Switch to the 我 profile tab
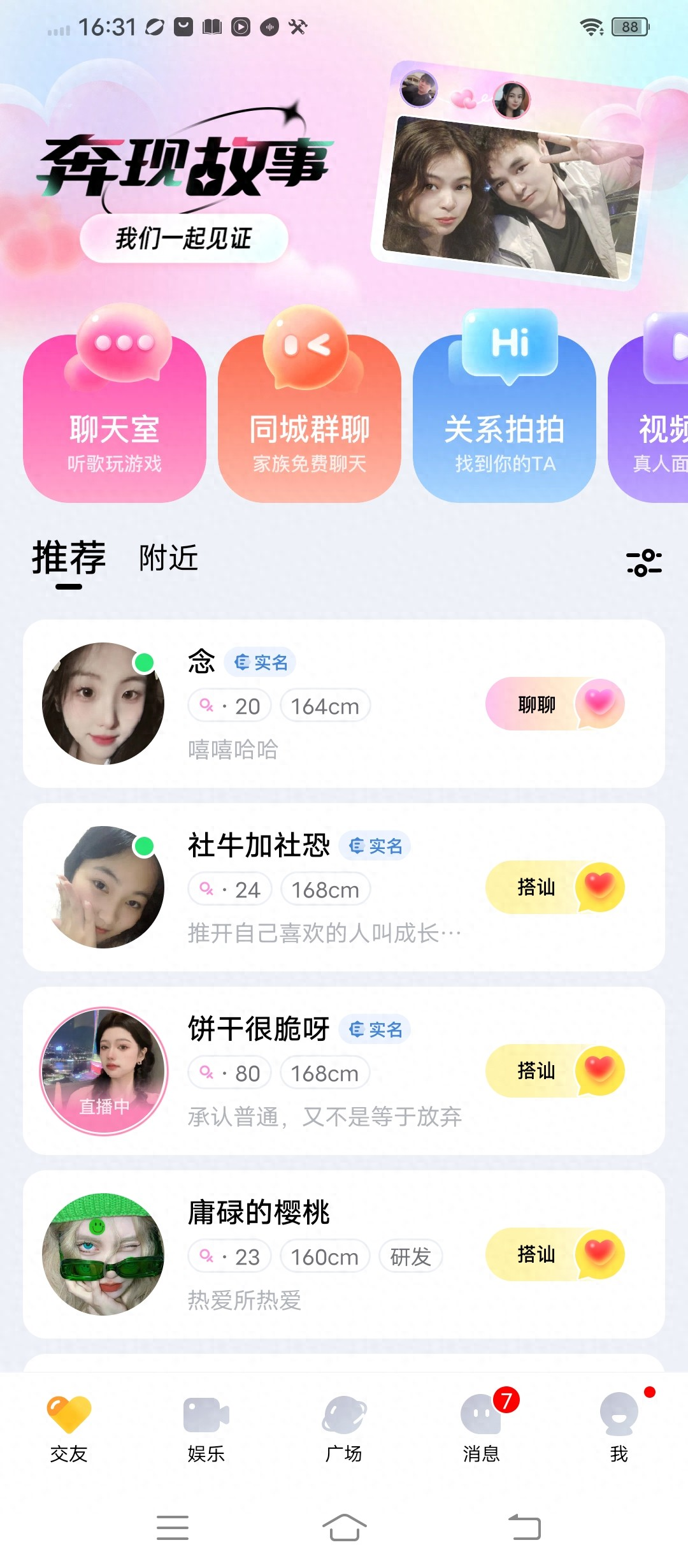This screenshot has height=1568, width=688. (619, 1428)
